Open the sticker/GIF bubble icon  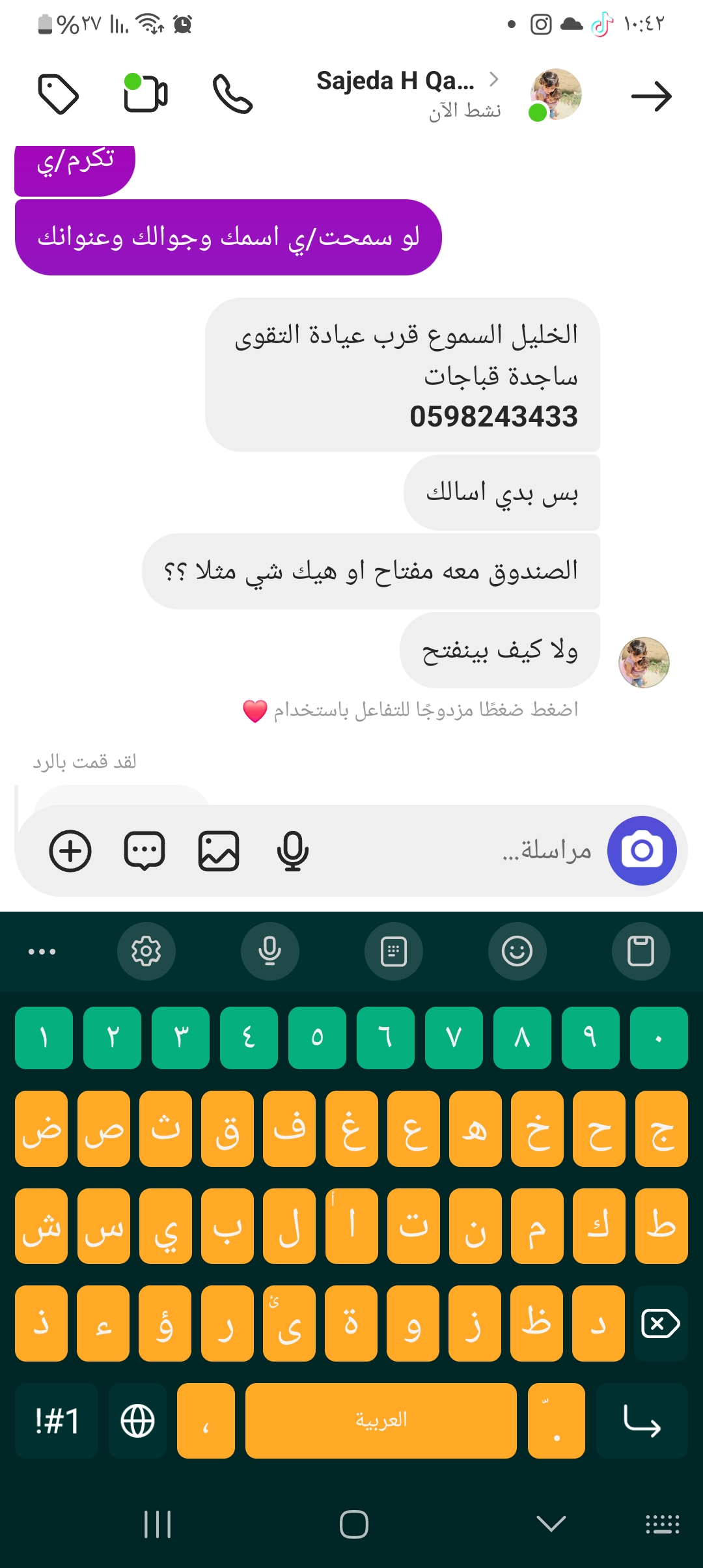145,850
